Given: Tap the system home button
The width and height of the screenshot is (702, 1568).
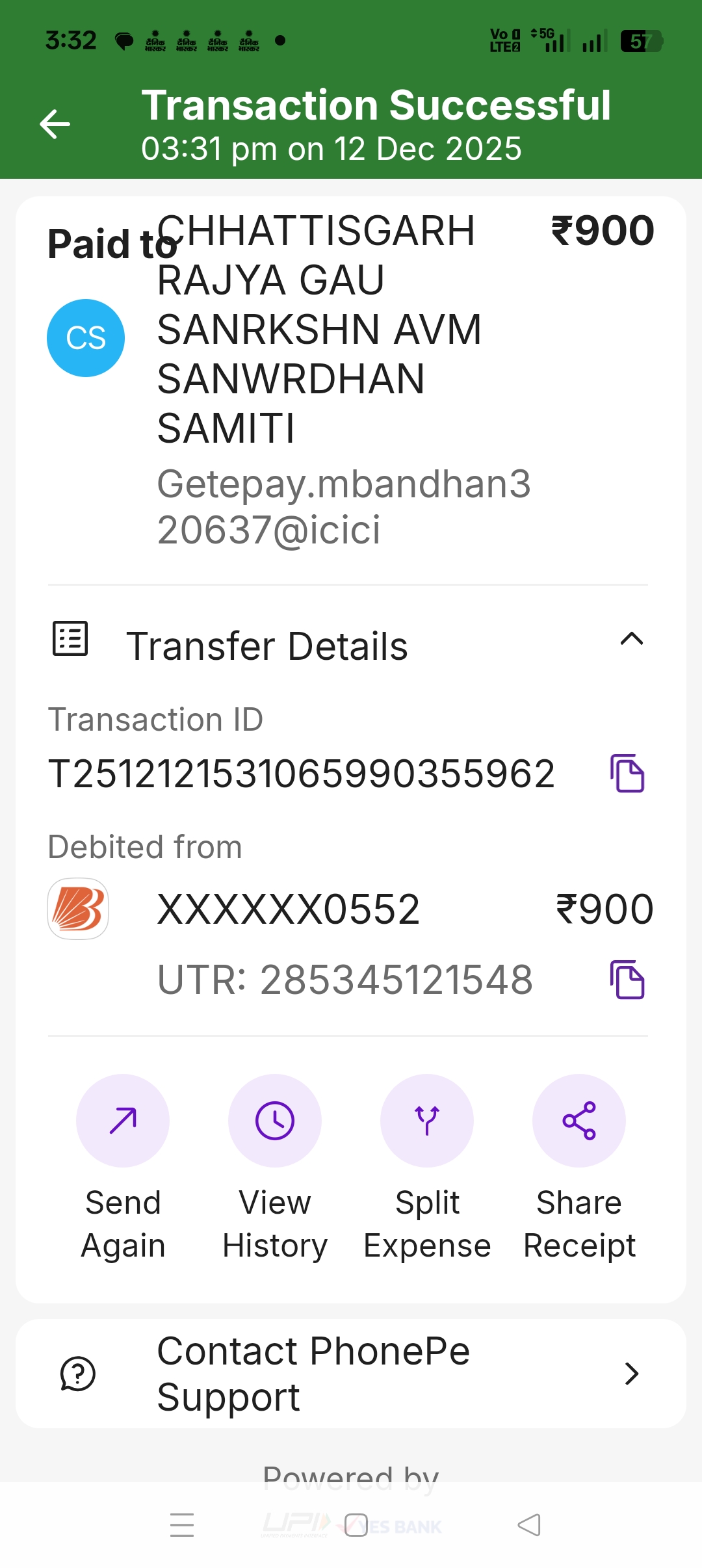Looking at the screenshot, I should tap(356, 1525).
